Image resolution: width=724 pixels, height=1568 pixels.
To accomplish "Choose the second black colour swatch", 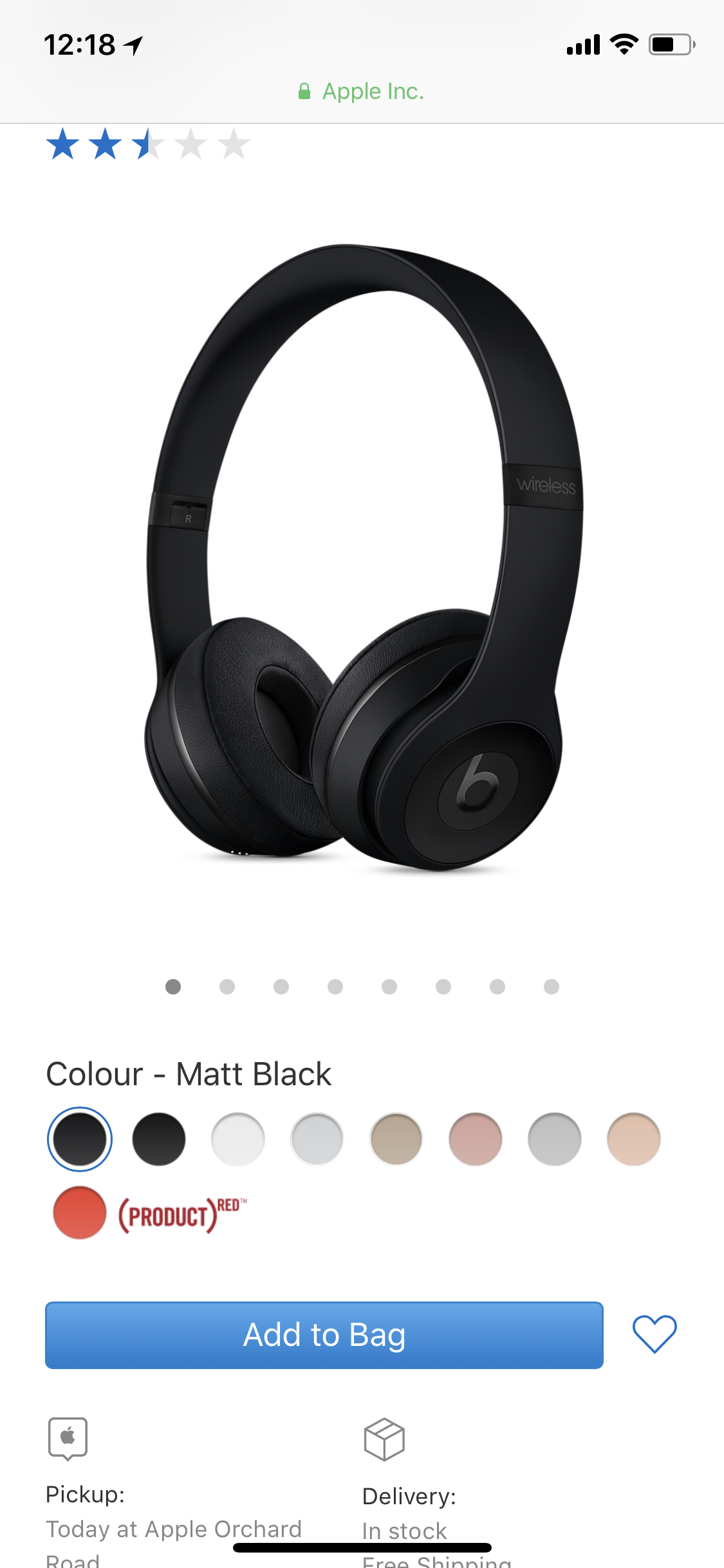I will pyautogui.click(x=159, y=1139).
